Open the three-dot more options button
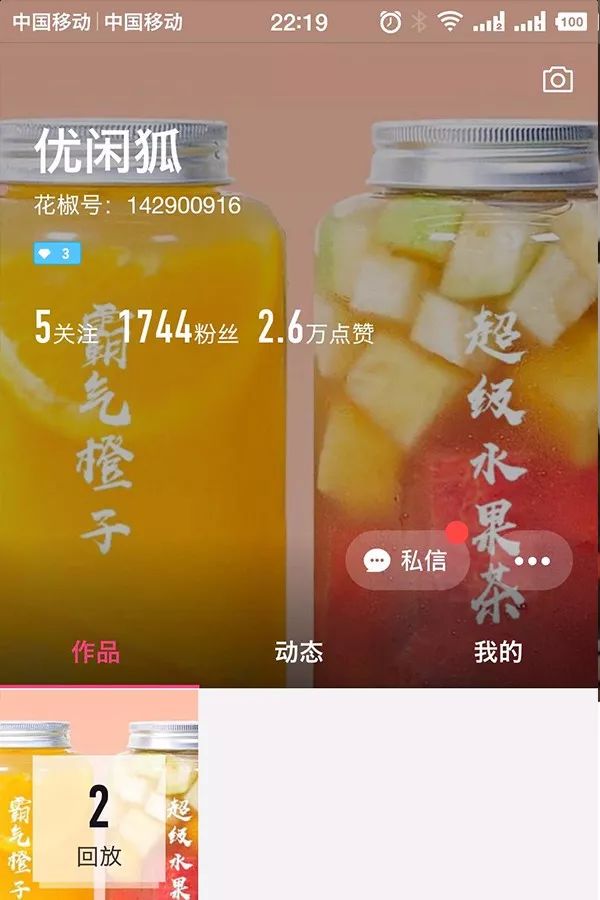 point(532,560)
